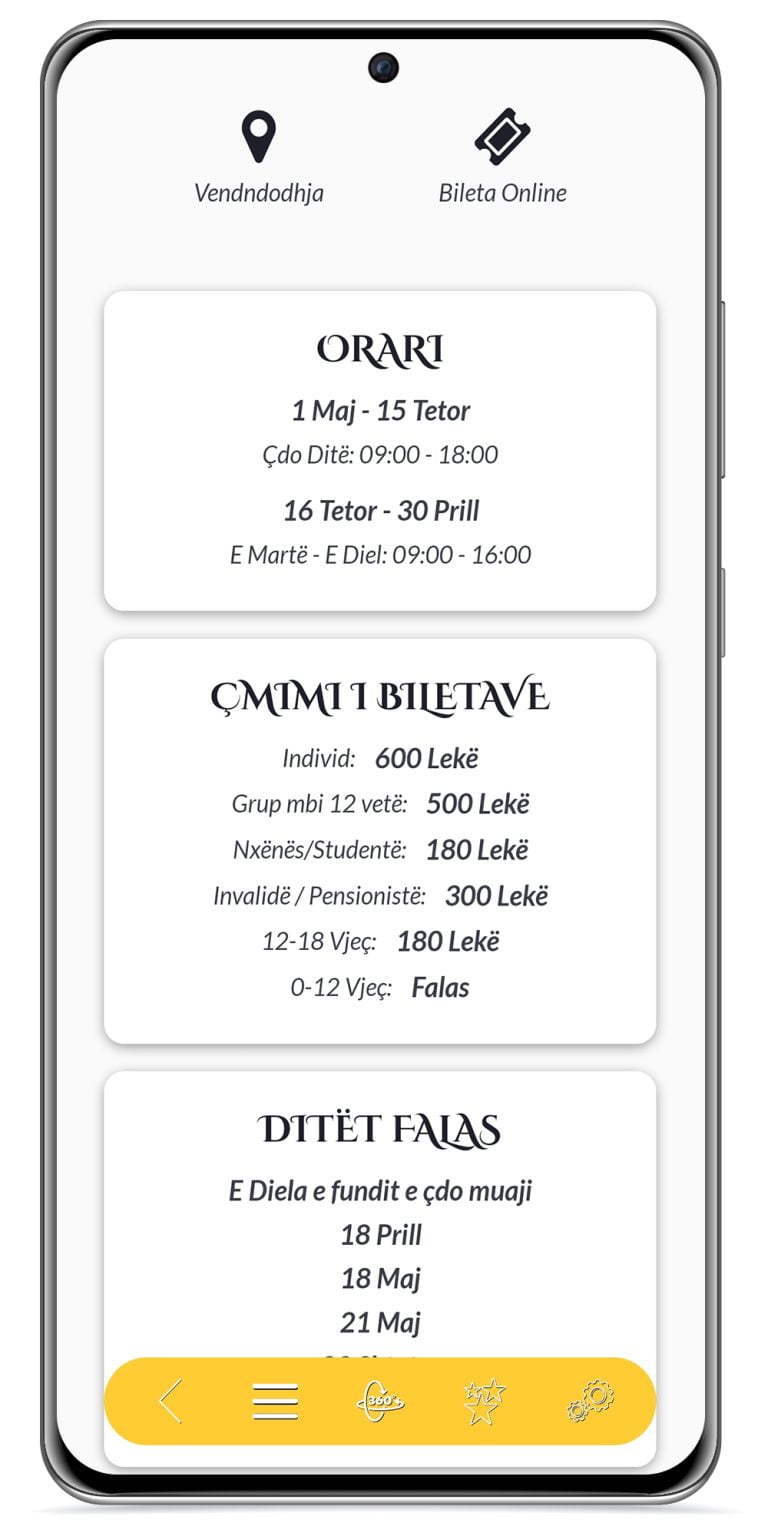Open Bileta Online tickets
The image size is (768, 1536).
(x=502, y=138)
